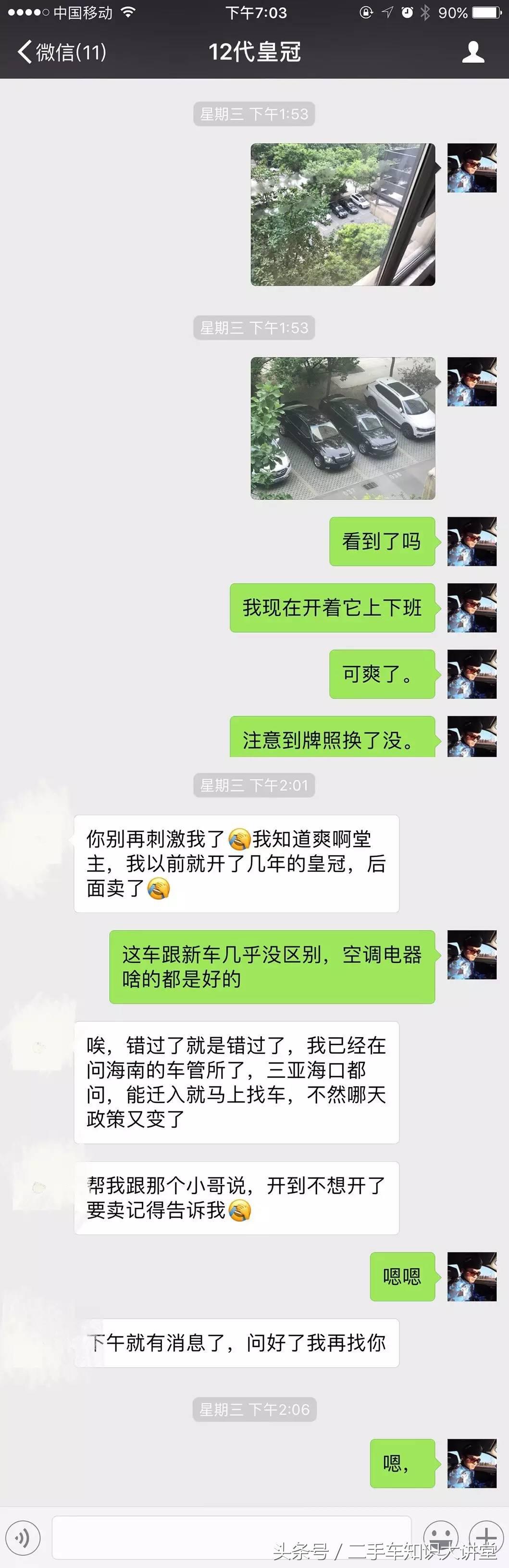Open the plus attachments menu
This screenshot has width=509, height=1568.
[486, 1538]
